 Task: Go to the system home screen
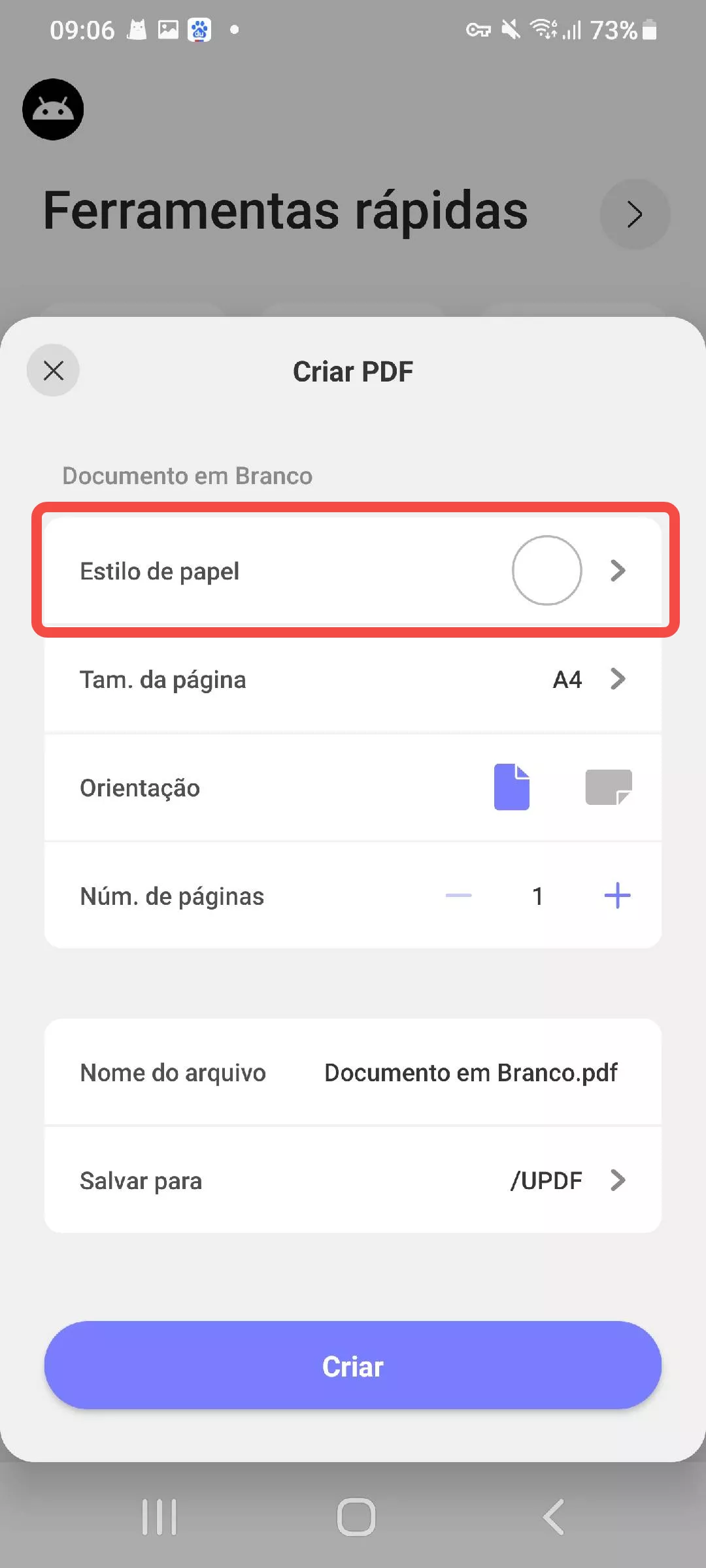point(356,1516)
